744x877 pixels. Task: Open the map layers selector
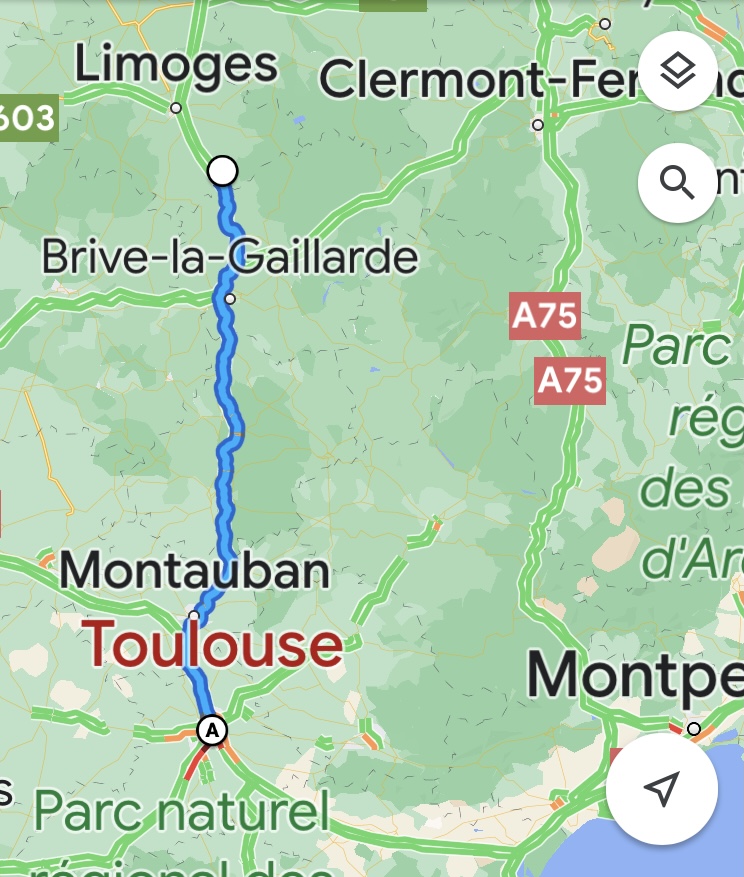tap(677, 71)
